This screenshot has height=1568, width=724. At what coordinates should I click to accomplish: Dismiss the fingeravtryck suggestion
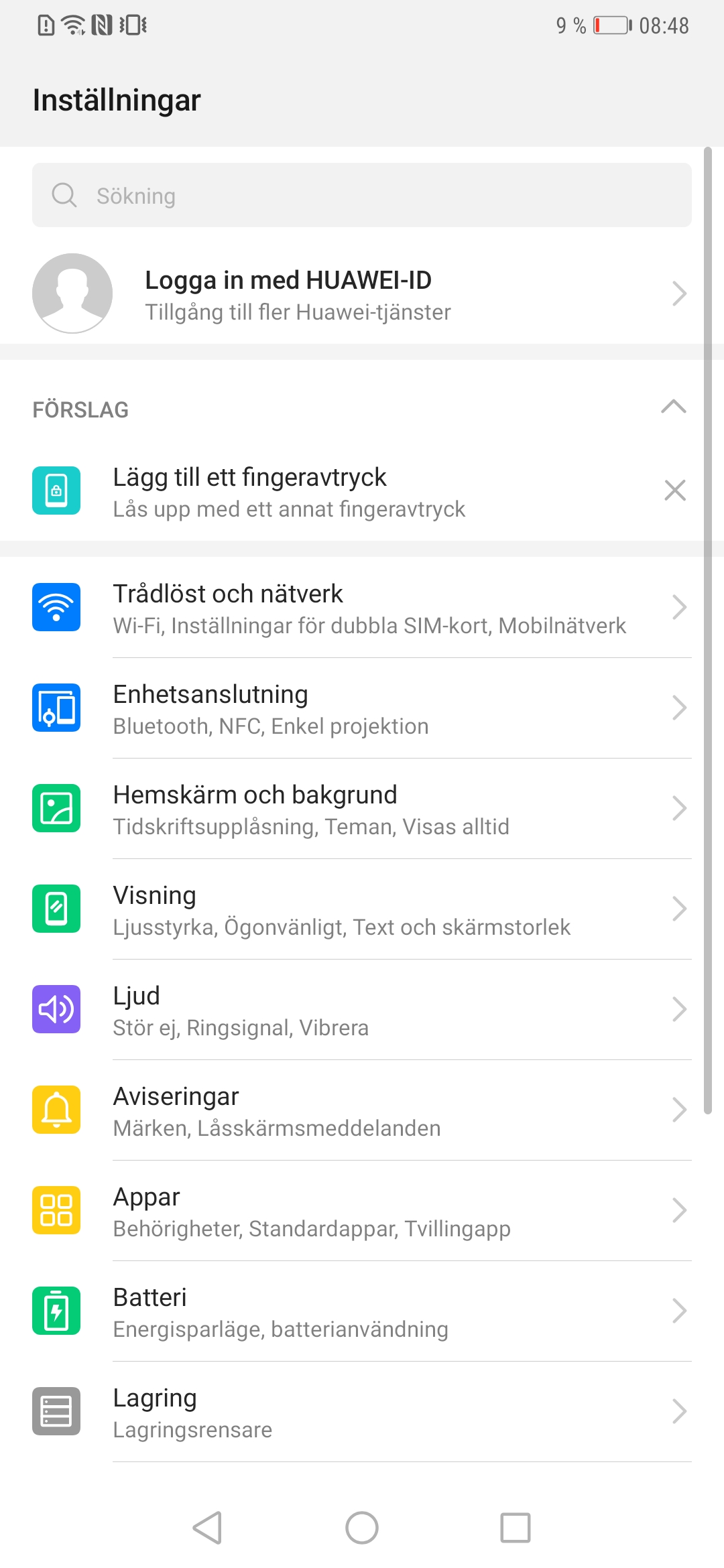coord(674,490)
